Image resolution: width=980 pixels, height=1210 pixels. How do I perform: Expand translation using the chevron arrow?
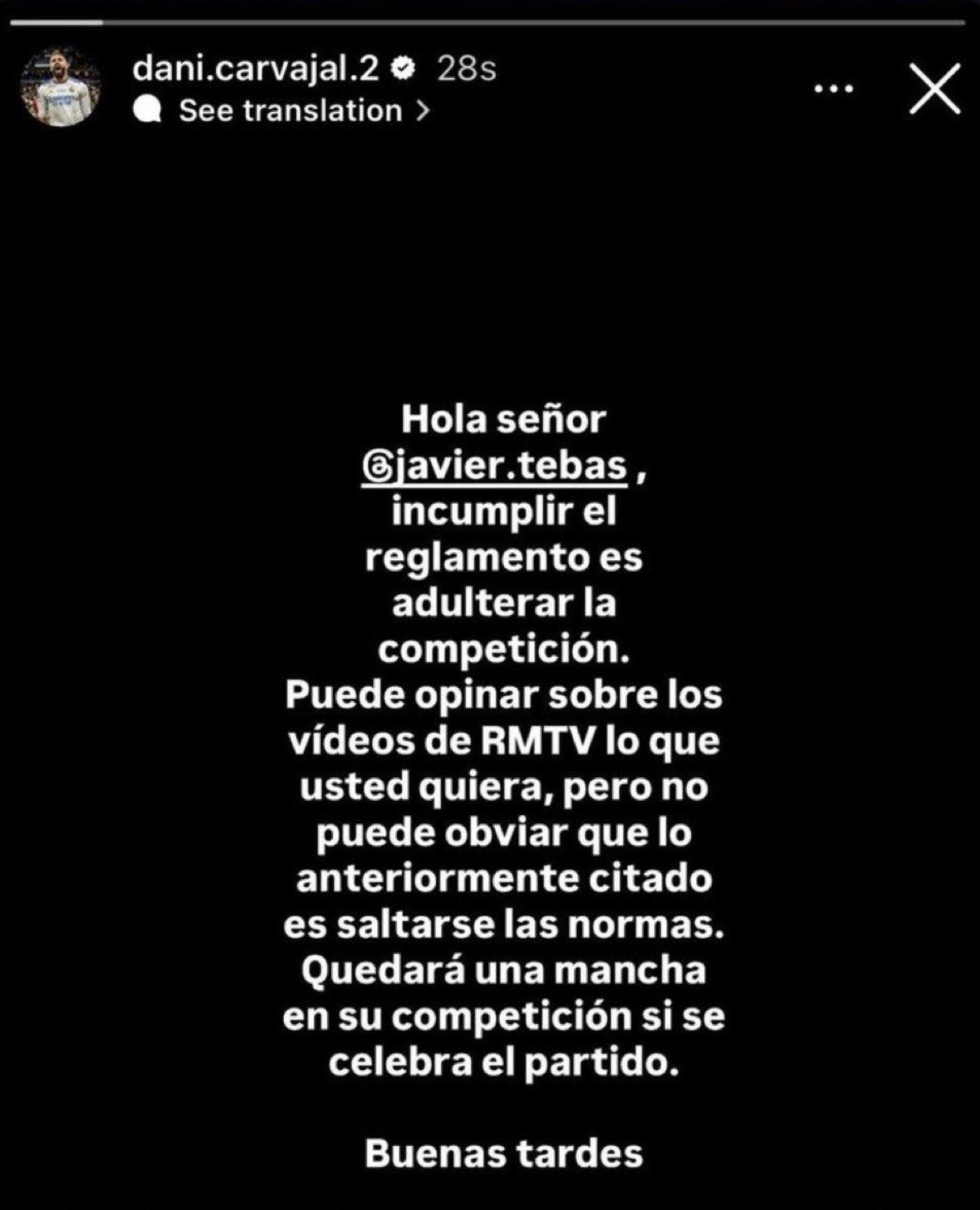[x=420, y=109]
